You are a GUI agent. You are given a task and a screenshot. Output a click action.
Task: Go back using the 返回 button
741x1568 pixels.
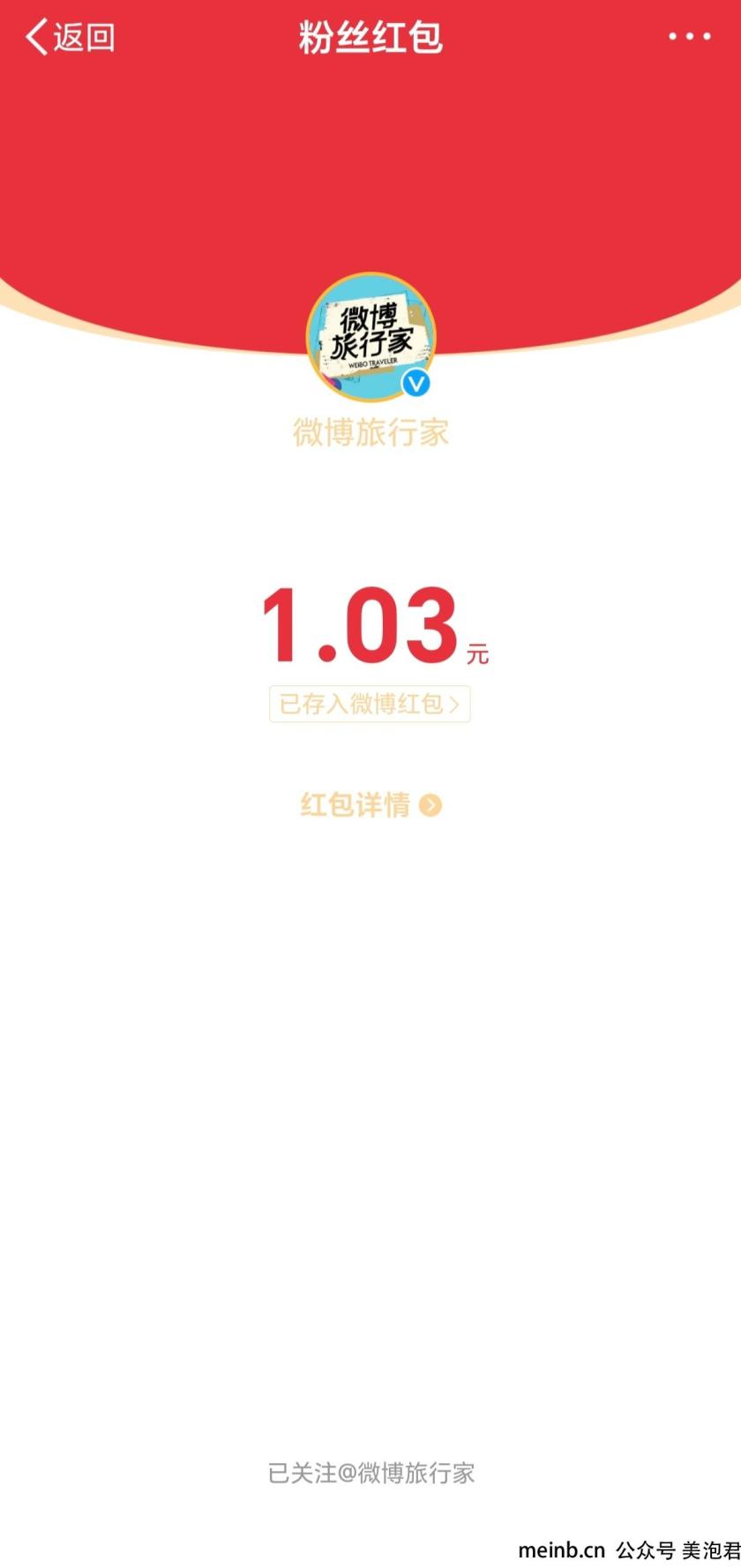71,37
